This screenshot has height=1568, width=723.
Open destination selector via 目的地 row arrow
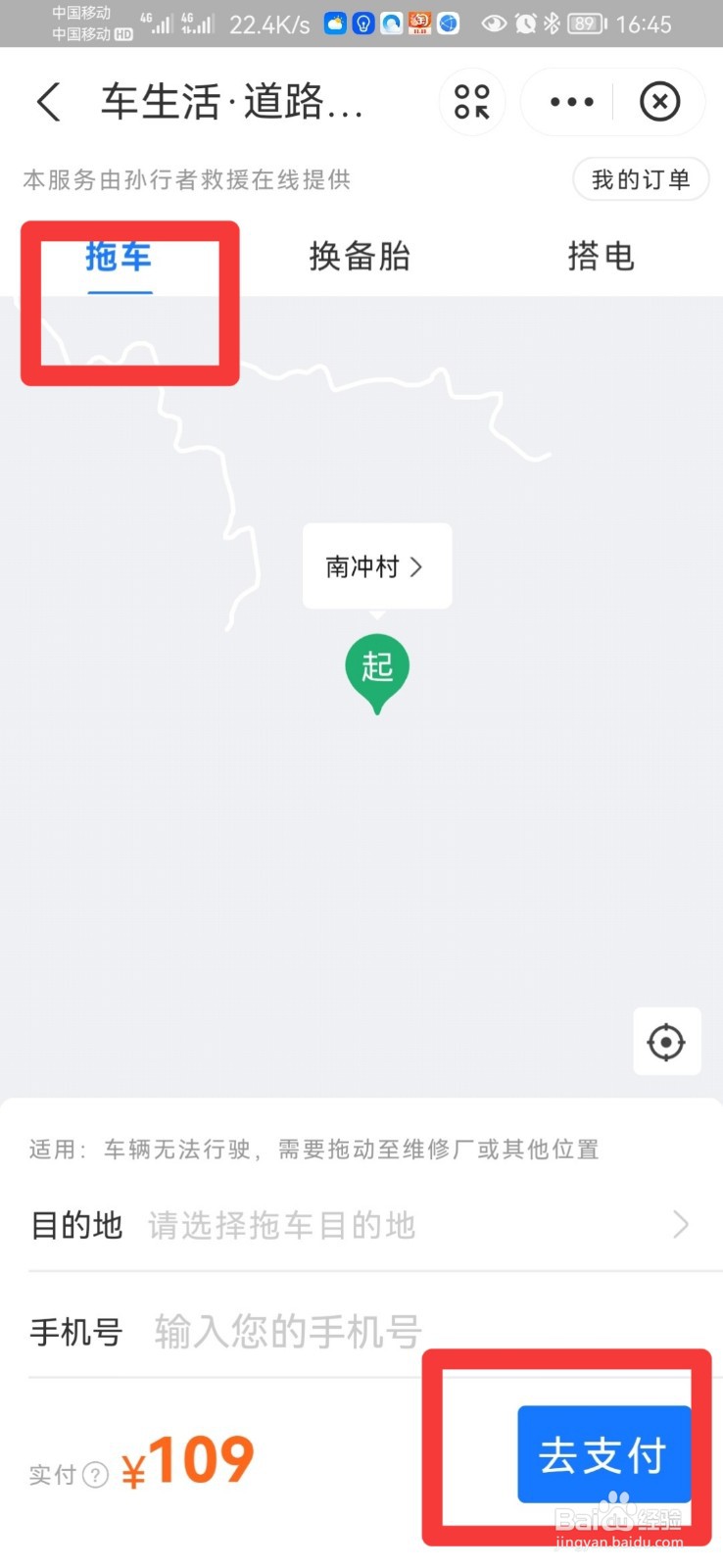(x=681, y=1224)
